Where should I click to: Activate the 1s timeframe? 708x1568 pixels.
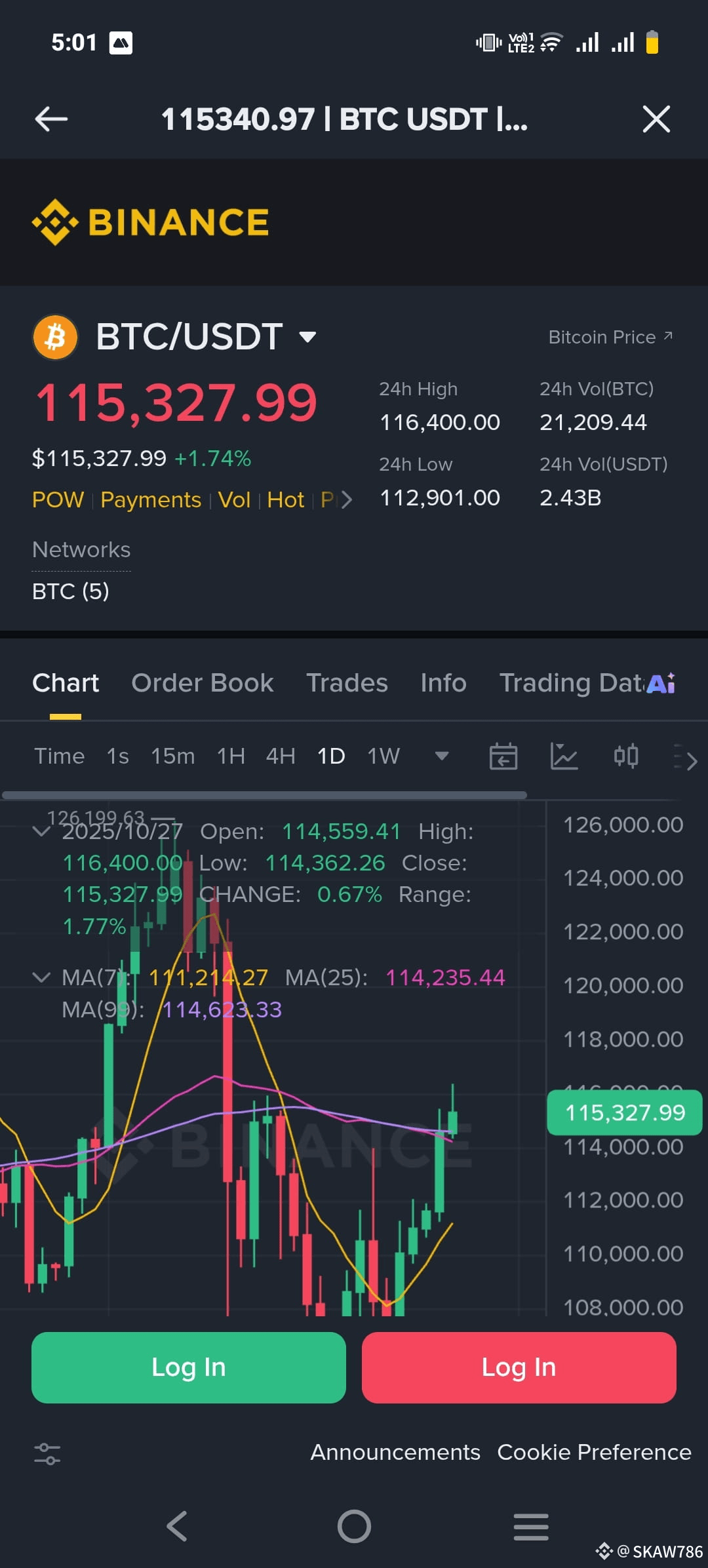click(119, 756)
